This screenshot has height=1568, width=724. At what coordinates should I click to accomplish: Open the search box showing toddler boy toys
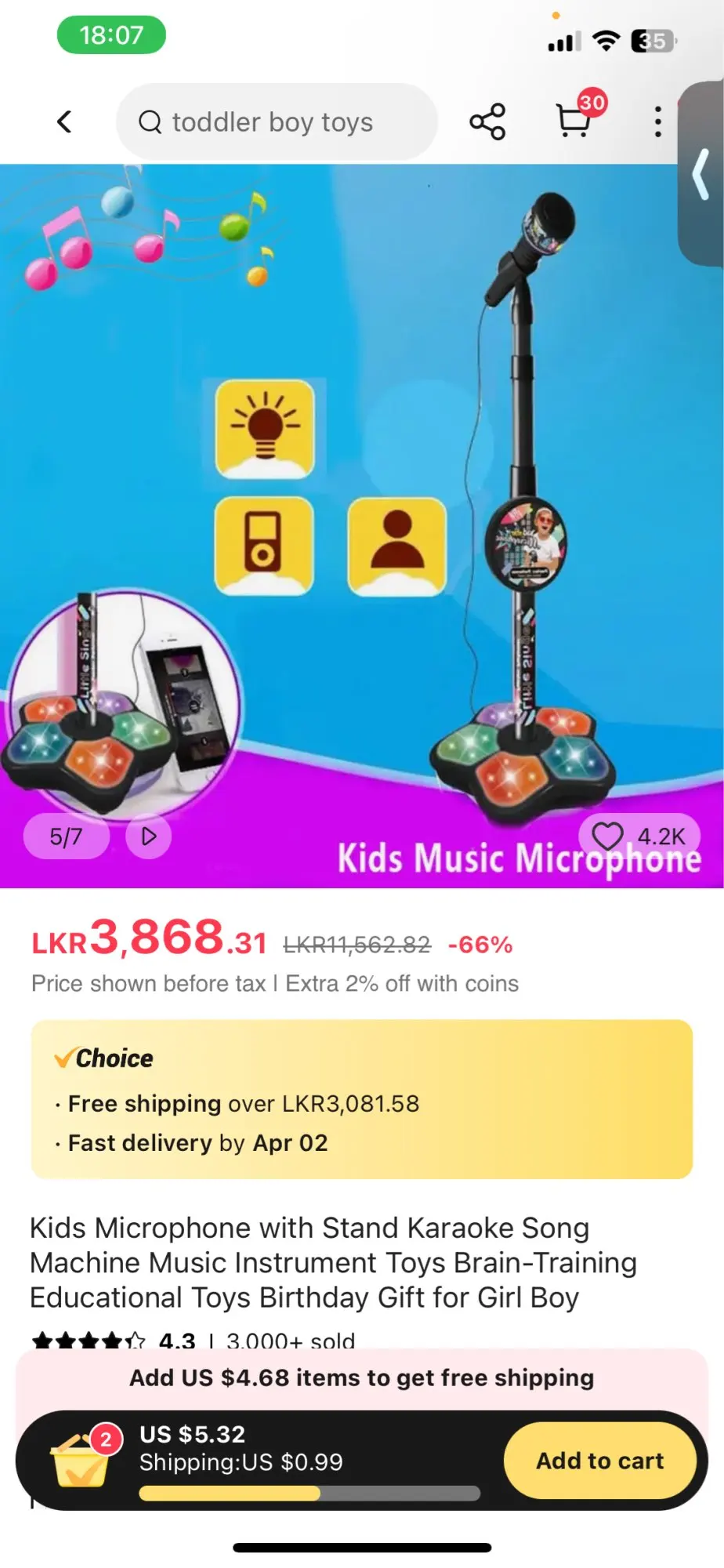(277, 122)
